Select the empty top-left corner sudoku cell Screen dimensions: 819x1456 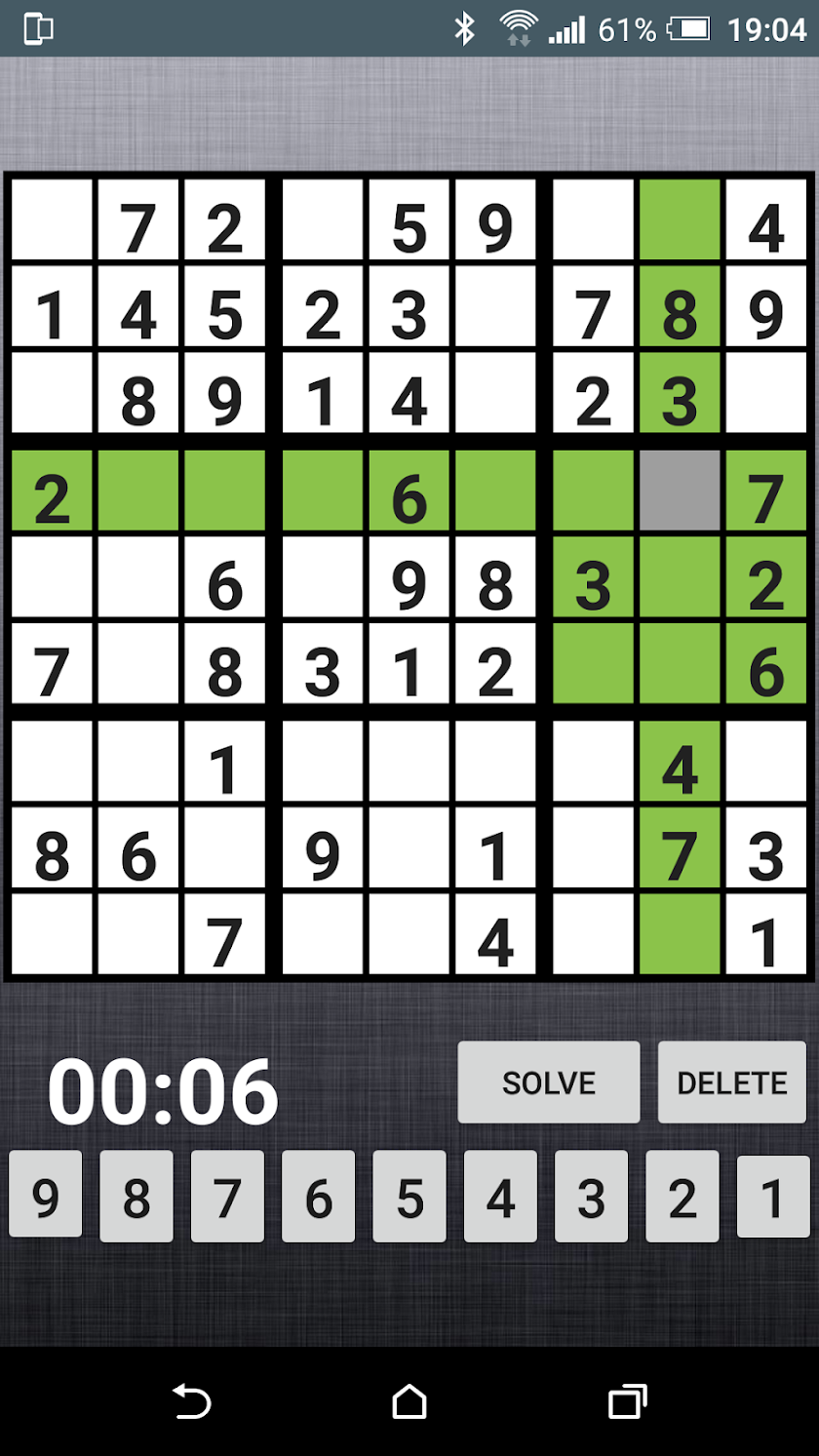click(52, 219)
